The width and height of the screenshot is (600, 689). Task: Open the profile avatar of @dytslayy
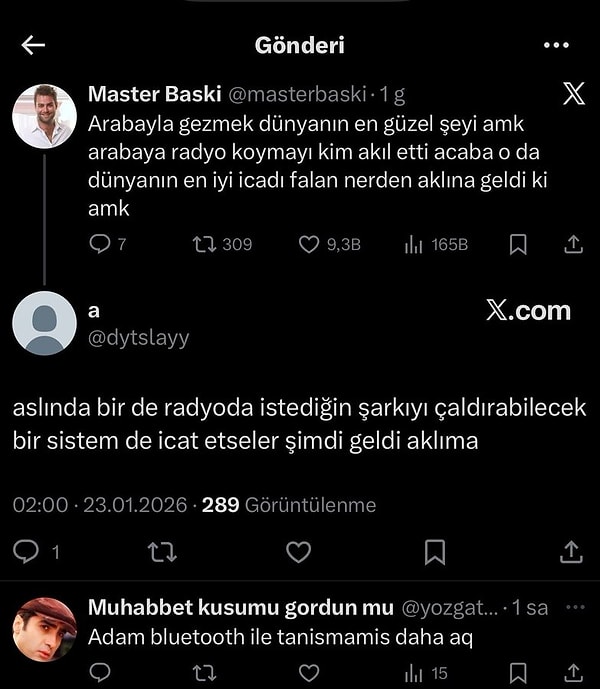coord(44,323)
